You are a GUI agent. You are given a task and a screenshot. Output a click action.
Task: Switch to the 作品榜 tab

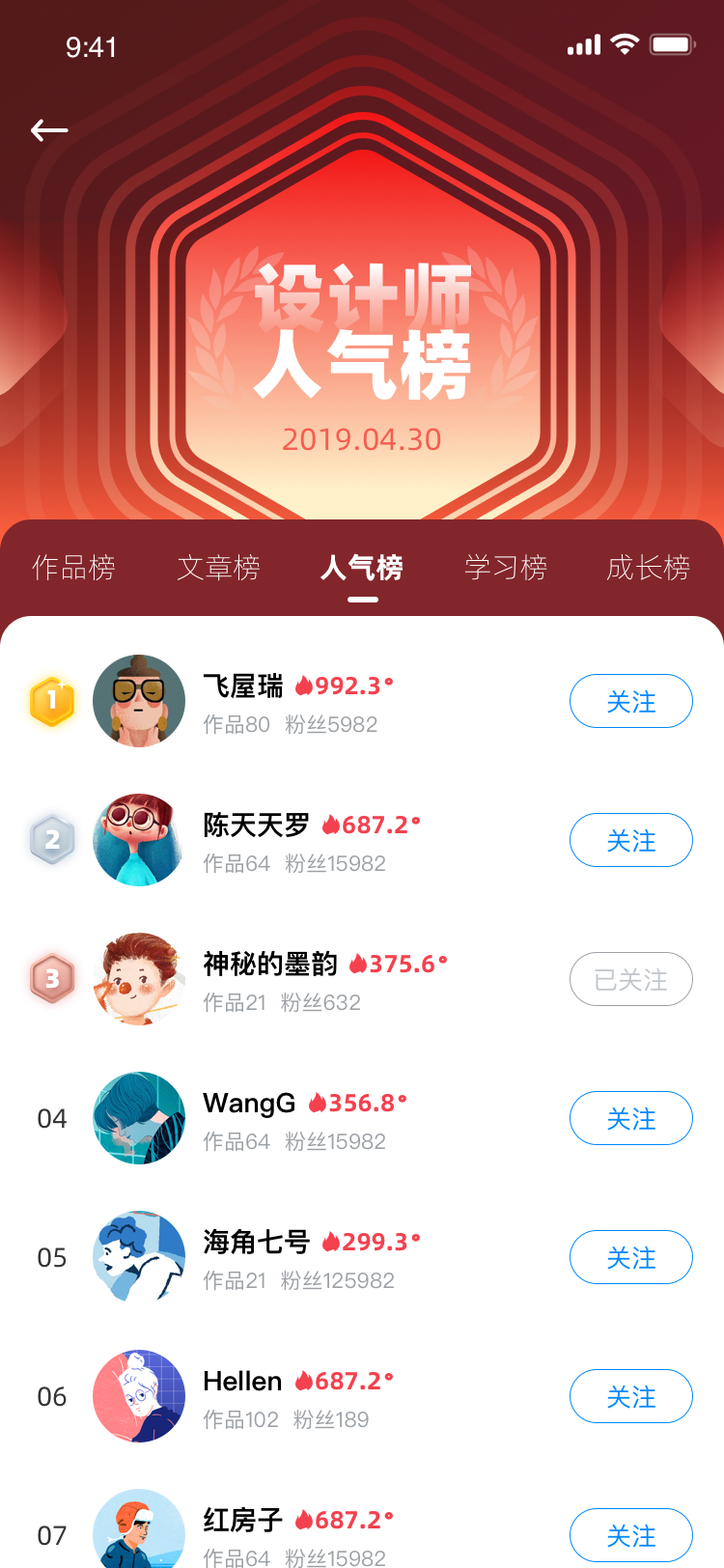(74, 568)
